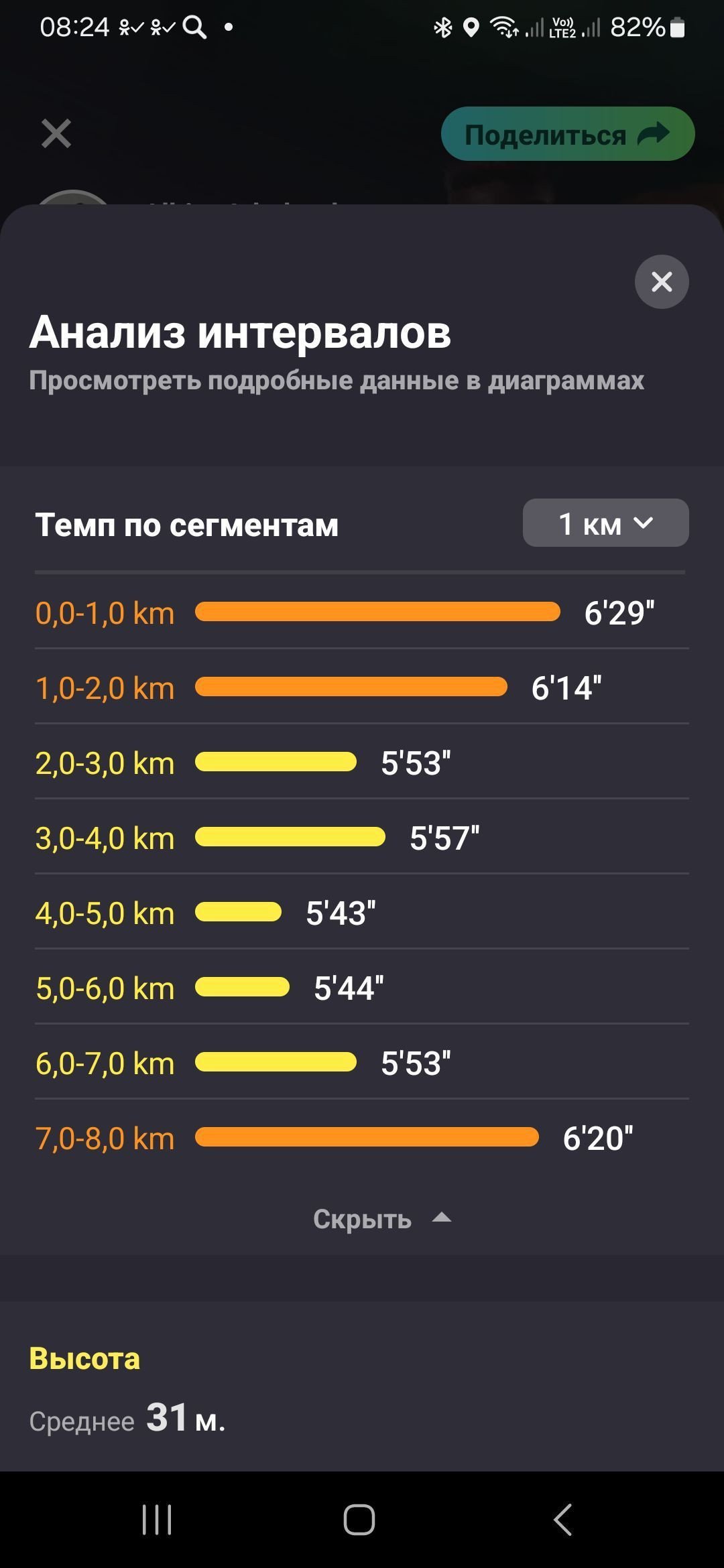Open the 1 км segment length dropdown

point(606,523)
